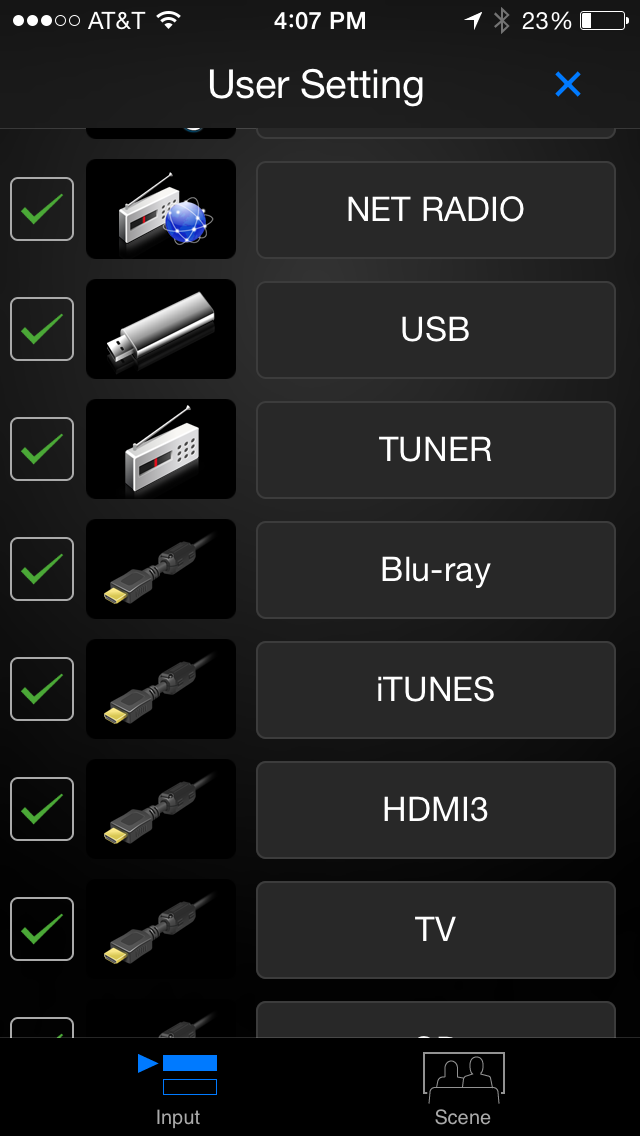Tap the Blu-ray name button

(x=435, y=569)
